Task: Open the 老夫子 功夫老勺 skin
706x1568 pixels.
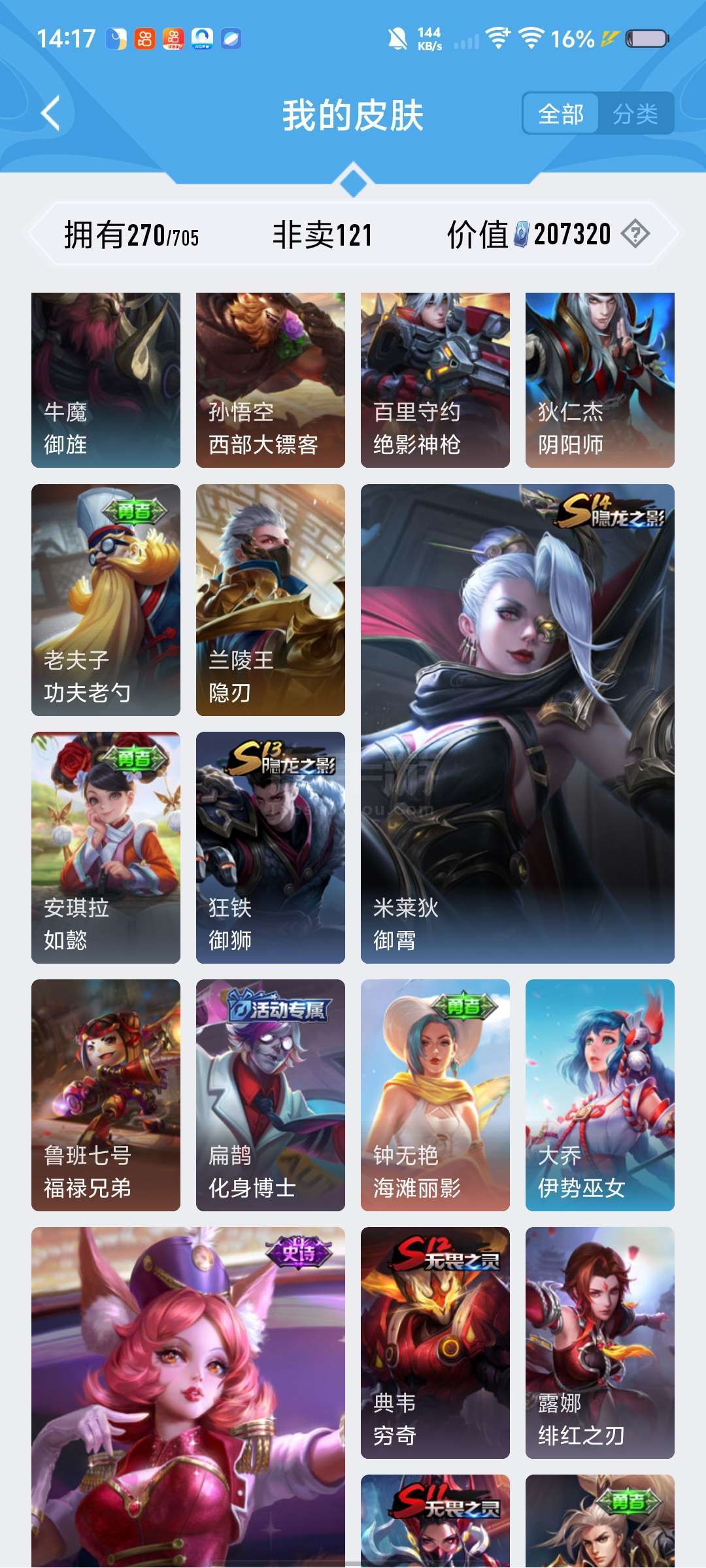Action: click(x=106, y=600)
